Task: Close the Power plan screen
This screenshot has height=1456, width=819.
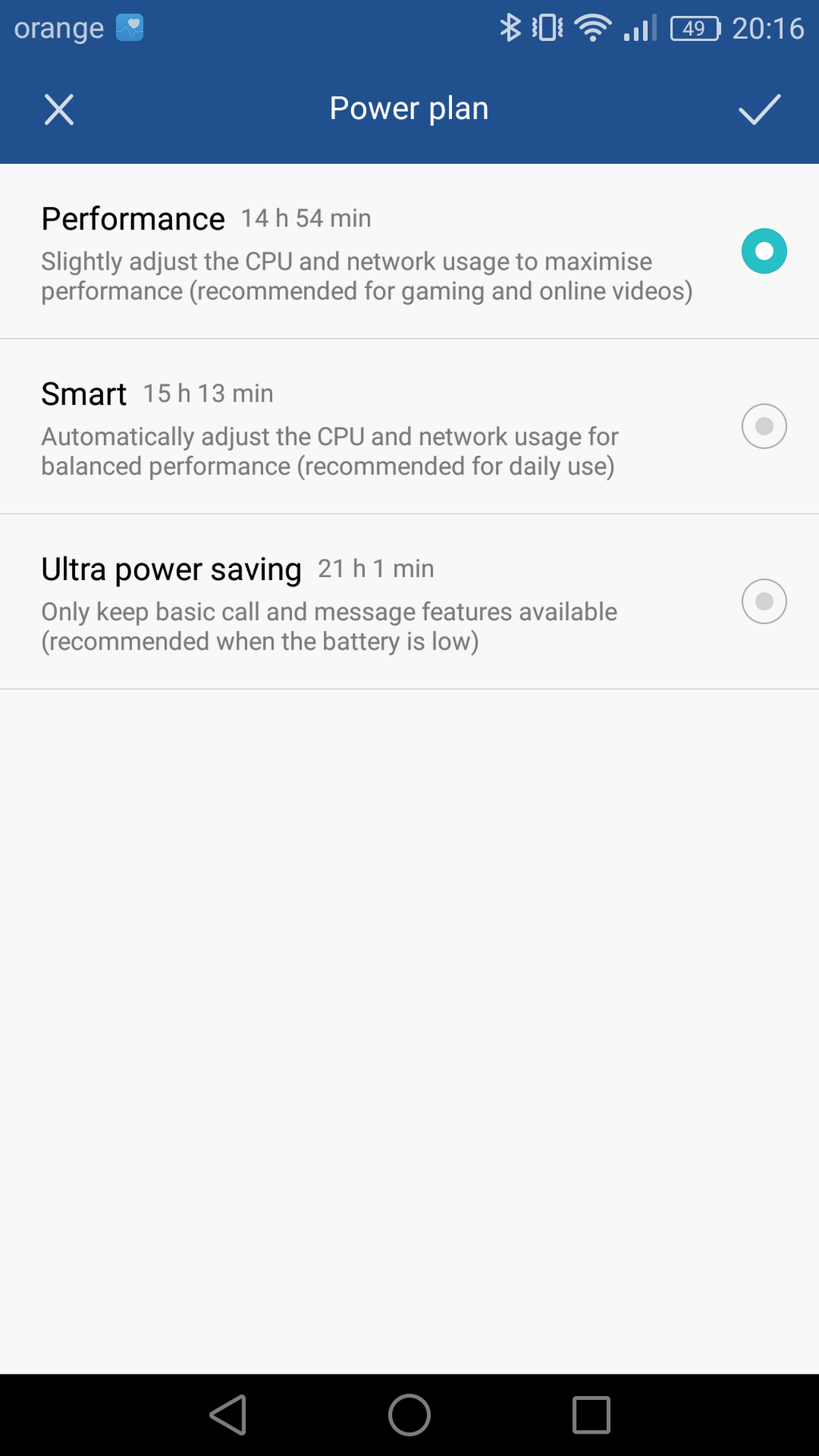Action: (59, 110)
